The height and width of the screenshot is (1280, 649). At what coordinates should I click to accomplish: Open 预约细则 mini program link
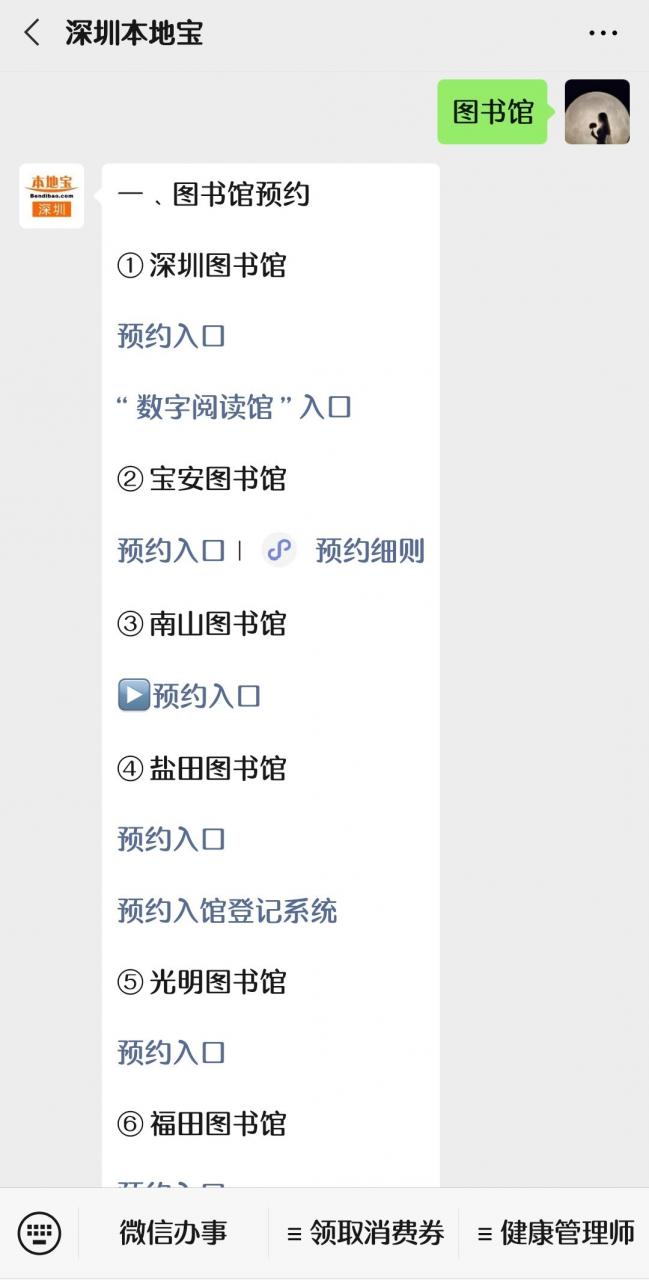tap(369, 550)
